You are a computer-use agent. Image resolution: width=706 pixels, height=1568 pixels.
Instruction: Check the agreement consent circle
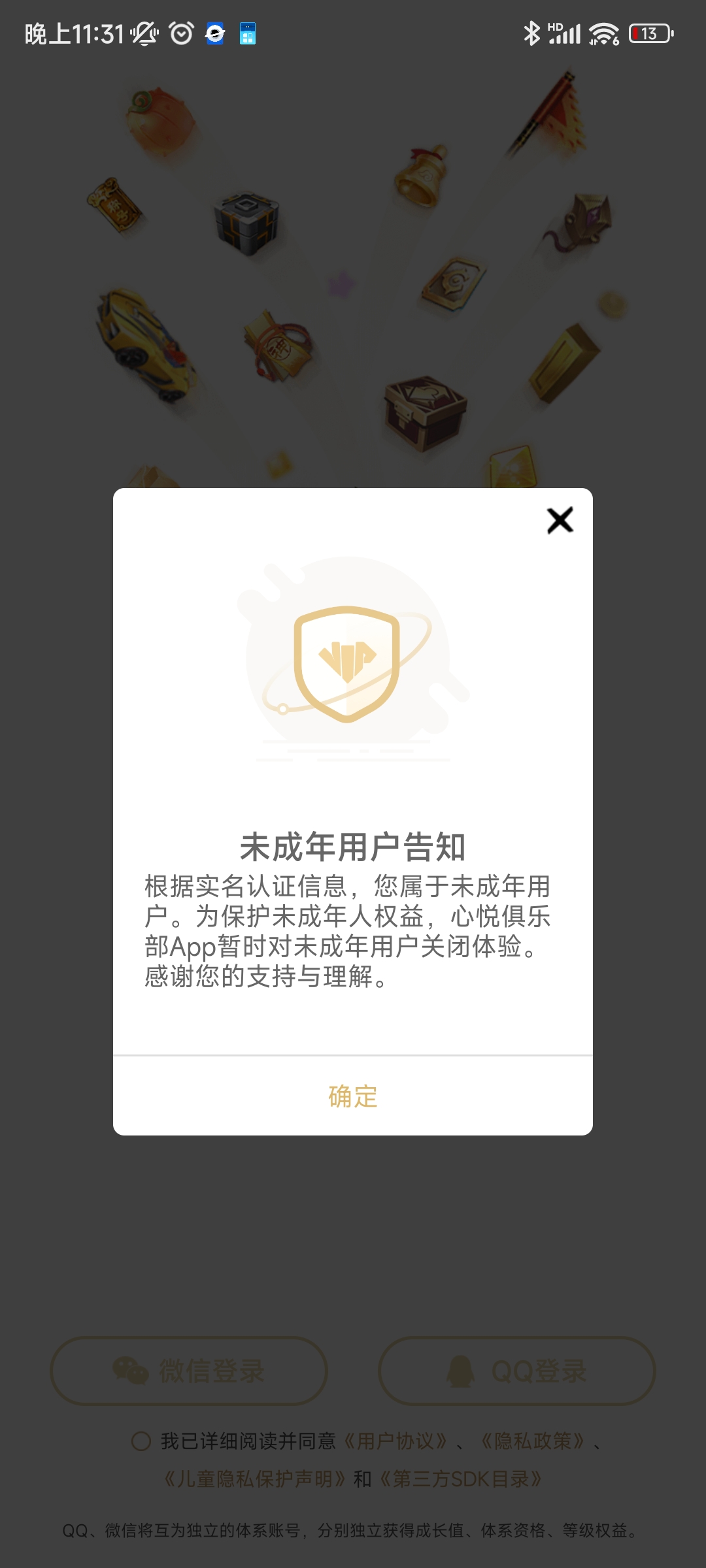141,1441
